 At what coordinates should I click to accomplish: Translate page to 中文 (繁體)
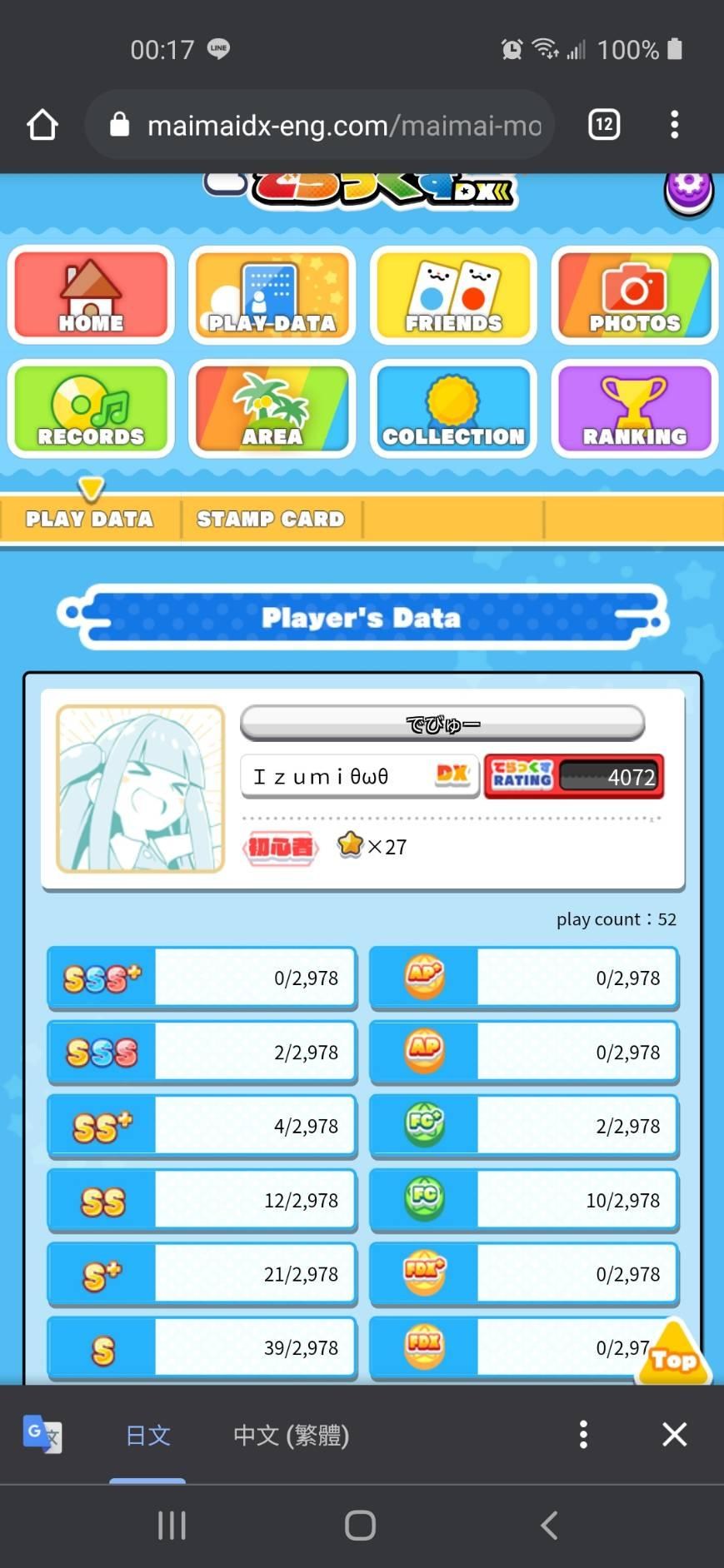[x=291, y=1435]
